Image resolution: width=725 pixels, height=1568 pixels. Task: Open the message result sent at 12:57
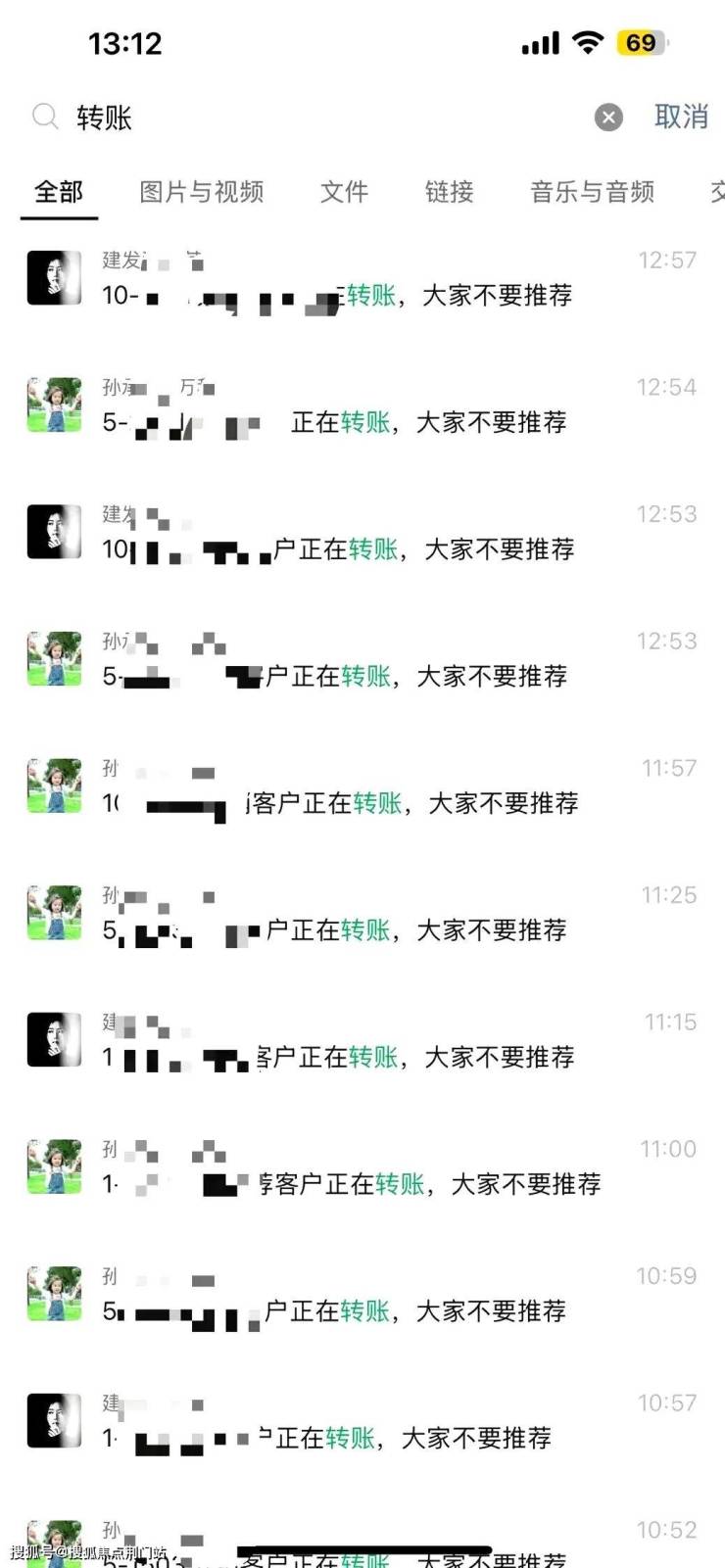pos(362,279)
